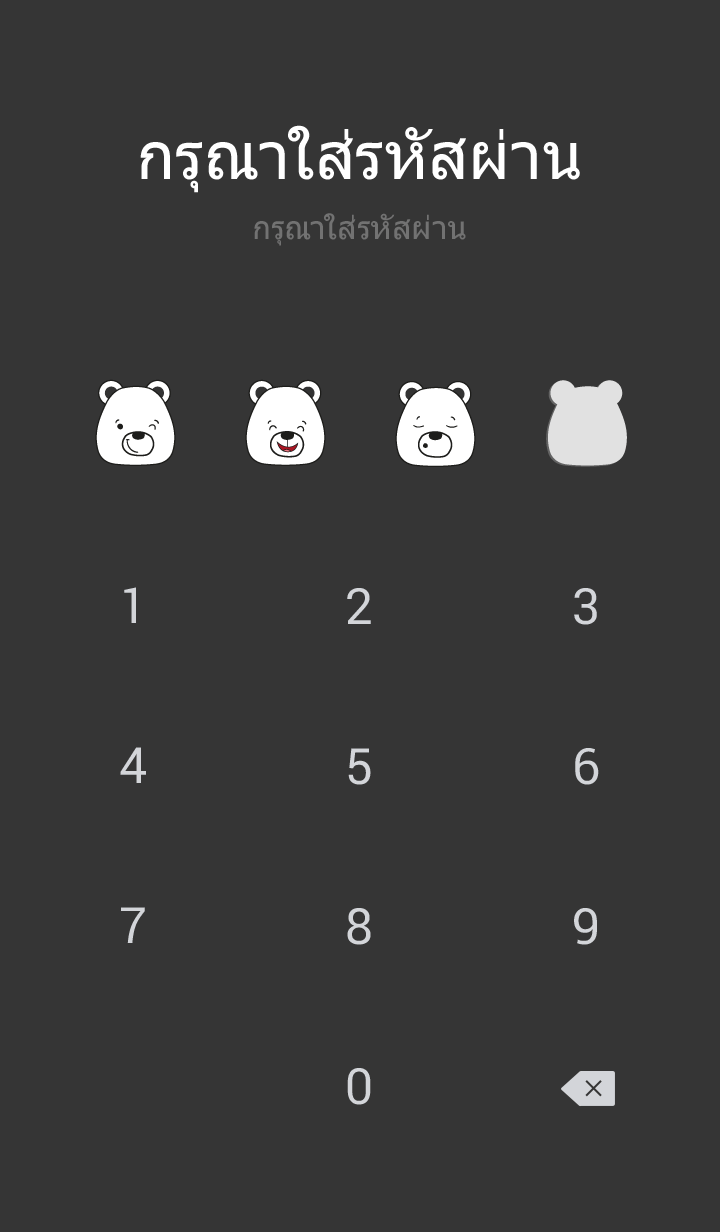Delete the last entered passcode digit
The height and width of the screenshot is (1232, 720).
[x=588, y=1088]
